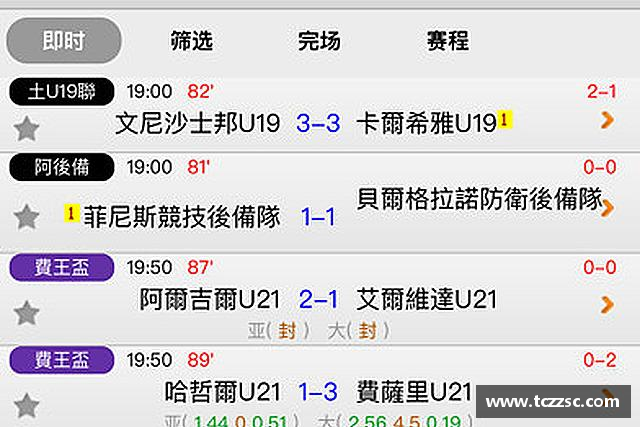Open the 筛选 filter tab
The height and width of the screenshot is (427, 640).
191,41
